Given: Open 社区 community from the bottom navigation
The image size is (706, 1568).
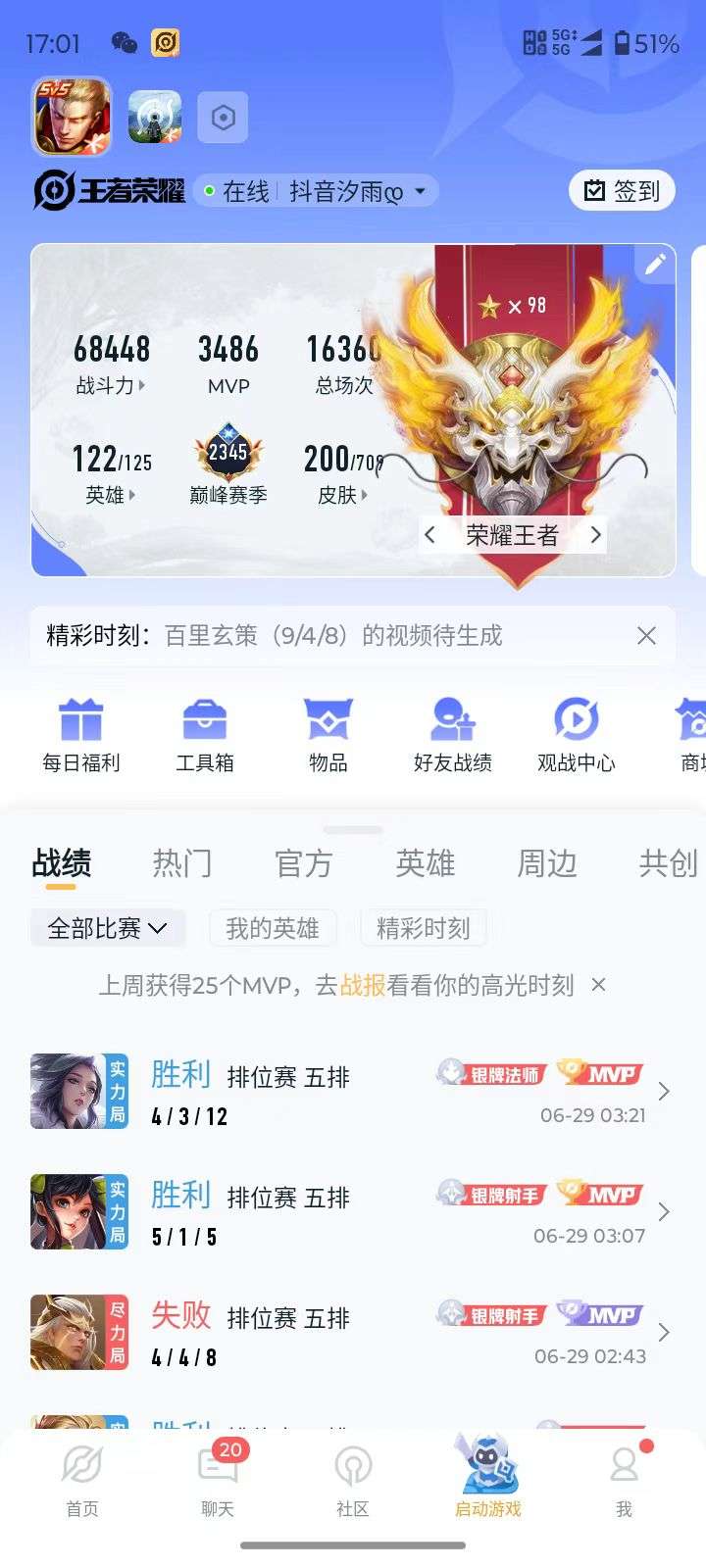Looking at the screenshot, I should pos(352,1480).
